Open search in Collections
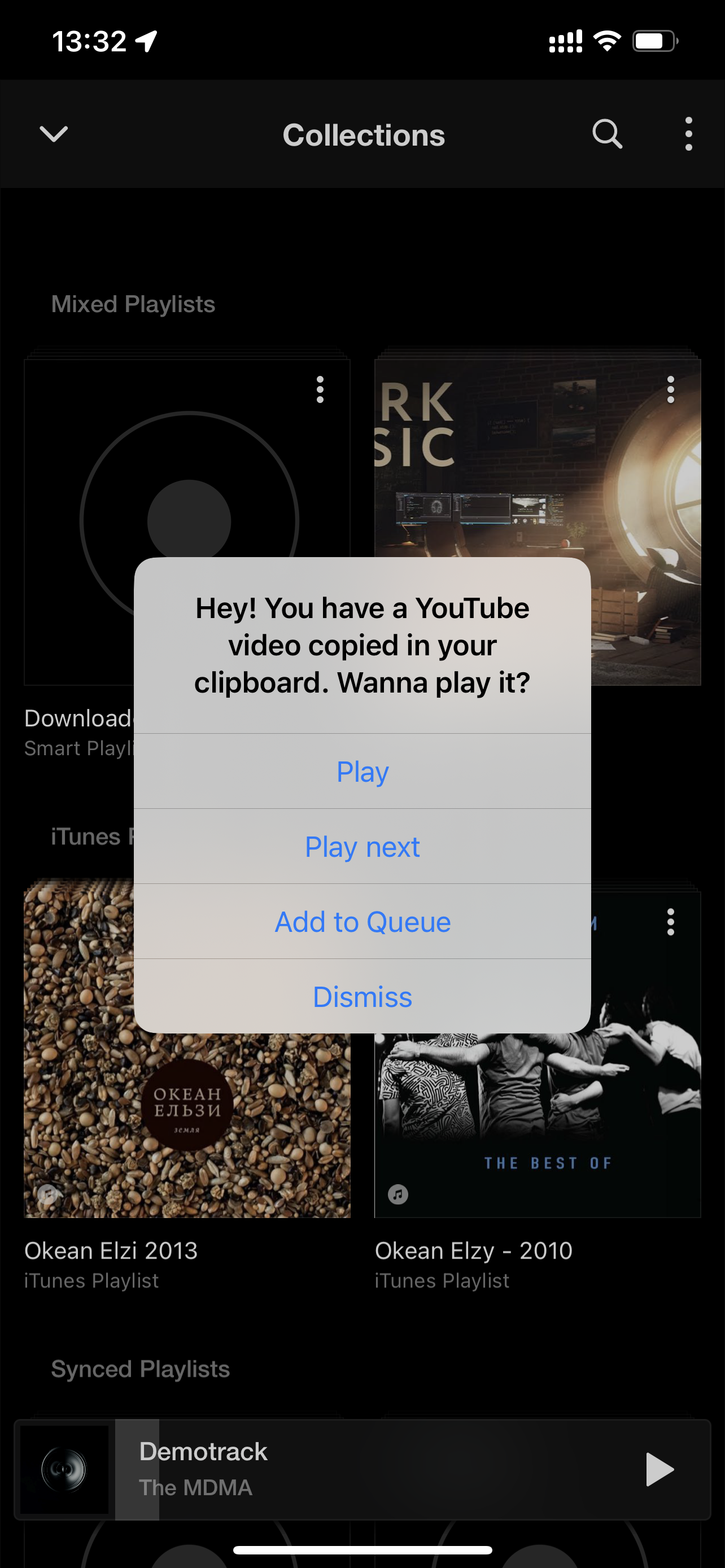This screenshot has width=725, height=1568. coord(607,134)
